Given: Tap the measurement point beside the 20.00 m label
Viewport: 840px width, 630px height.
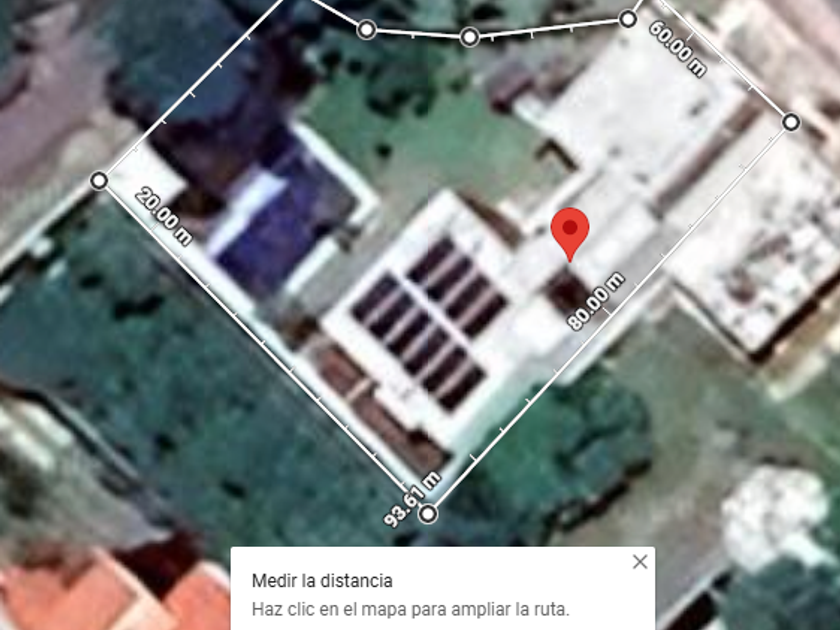Looking at the screenshot, I should coord(99,181).
